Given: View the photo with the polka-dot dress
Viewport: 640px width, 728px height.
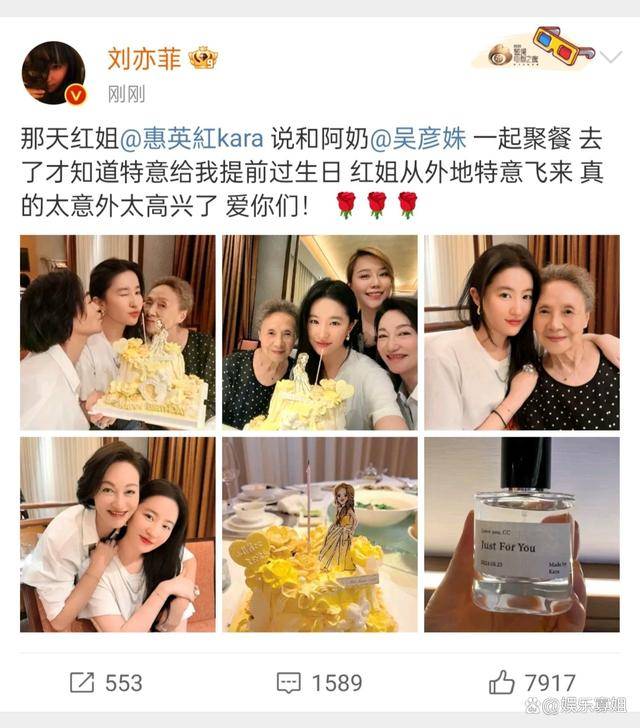Looking at the screenshot, I should click(x=521, y=332).
